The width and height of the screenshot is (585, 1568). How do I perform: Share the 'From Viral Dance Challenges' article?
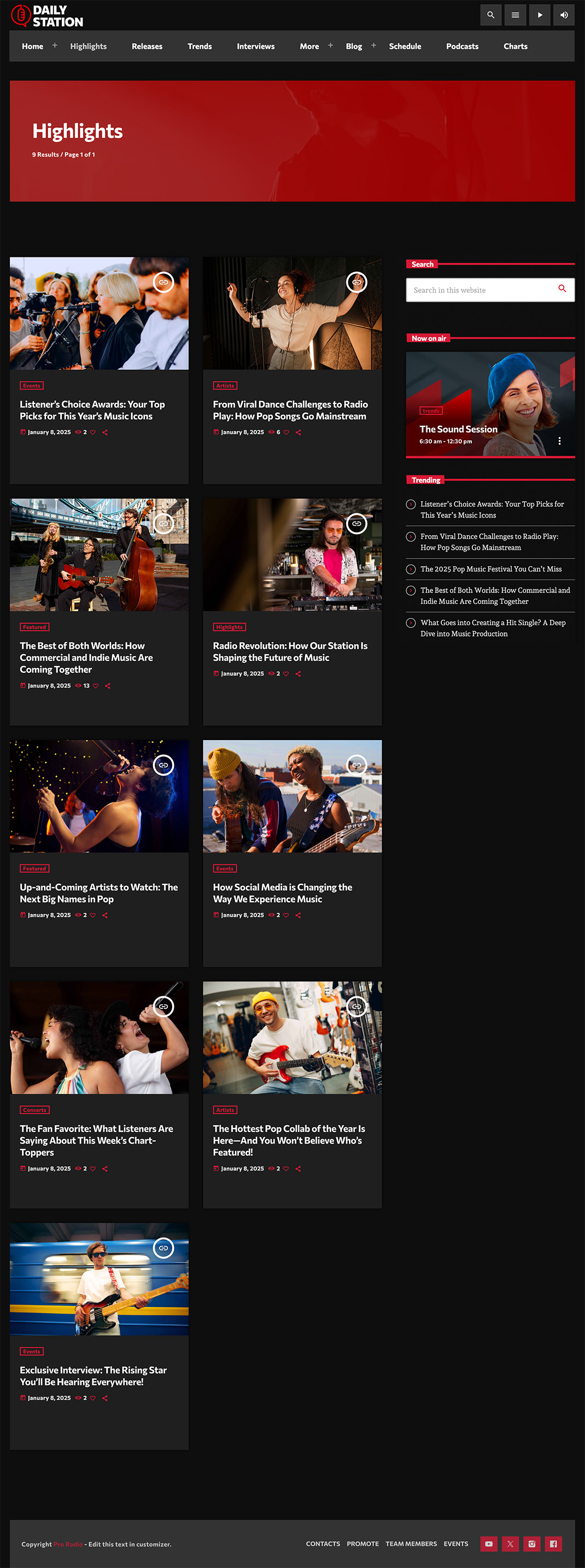coord(297,432)
